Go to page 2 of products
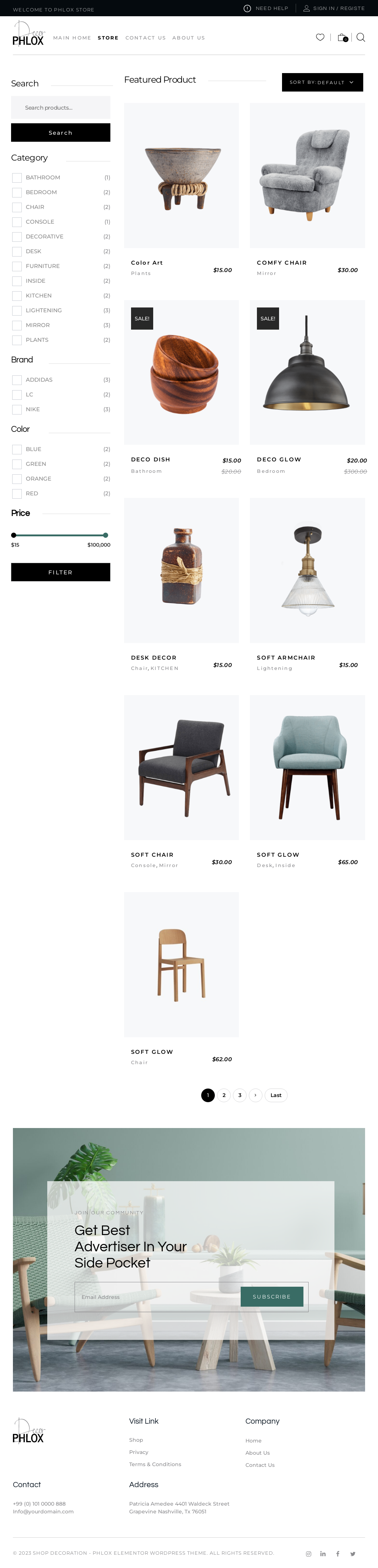This screenshot has width=378, height=1568. click(224, 1095)
